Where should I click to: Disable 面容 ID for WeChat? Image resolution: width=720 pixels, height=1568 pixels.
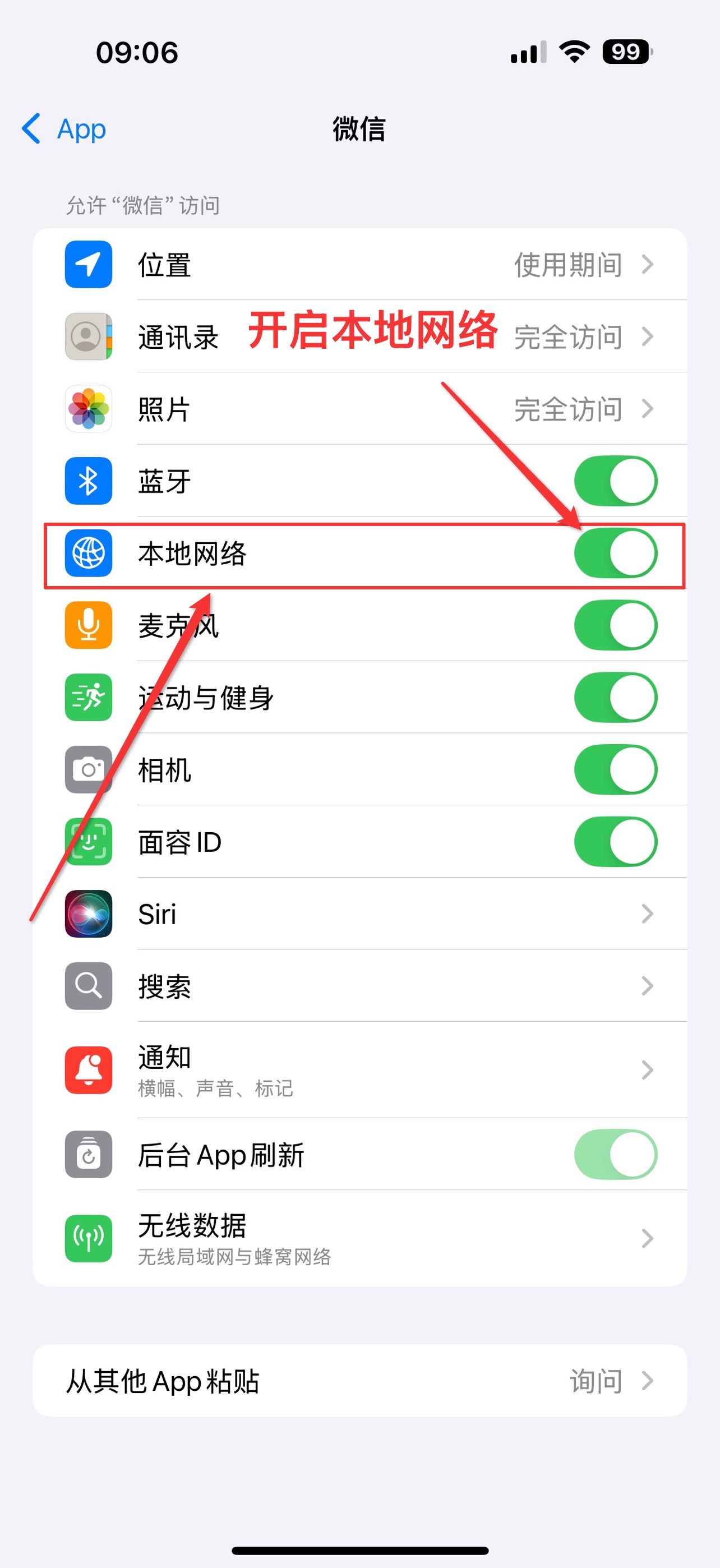click(x=615, y=842)
